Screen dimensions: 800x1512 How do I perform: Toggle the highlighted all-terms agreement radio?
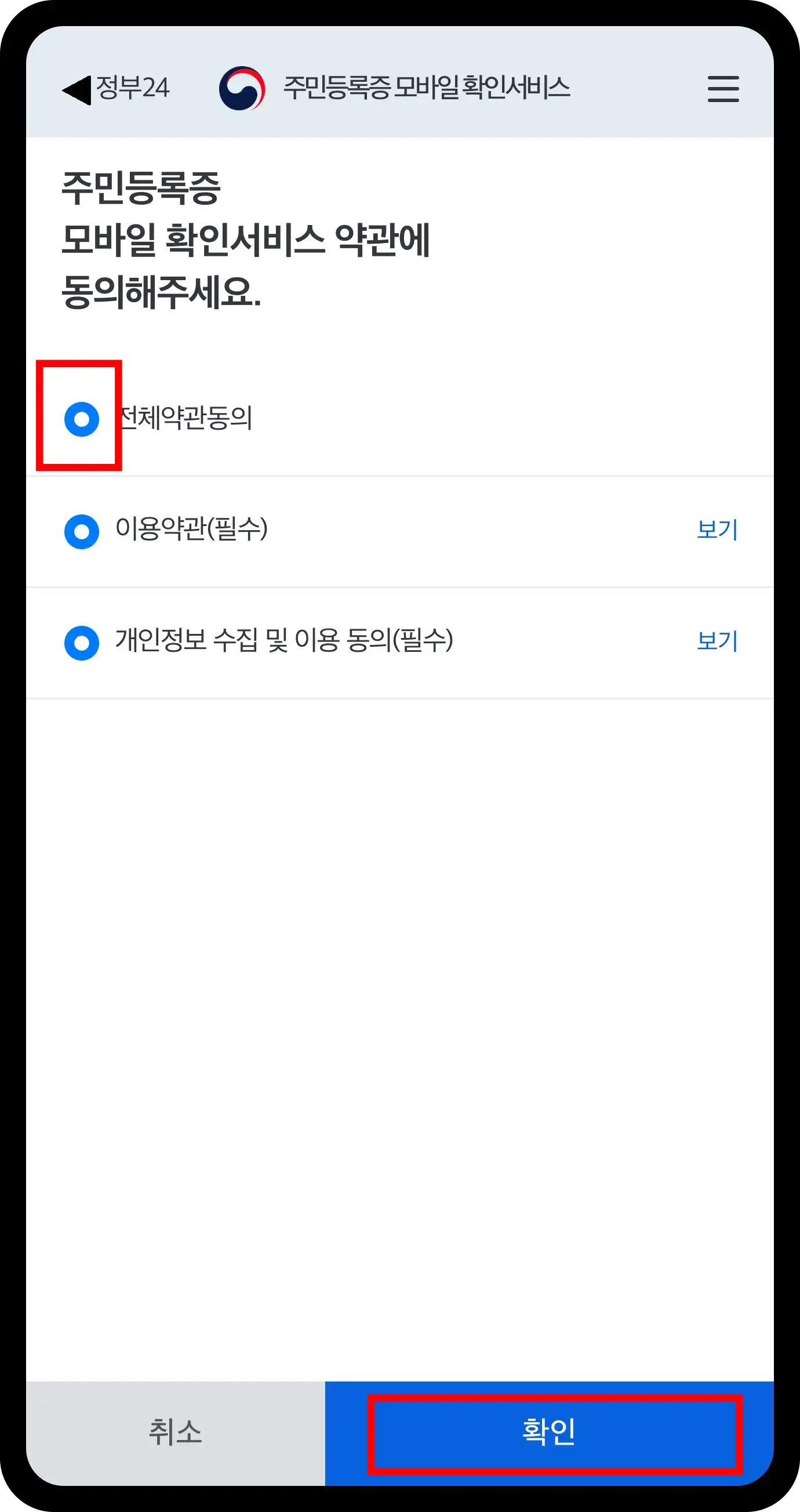(81, 419)
